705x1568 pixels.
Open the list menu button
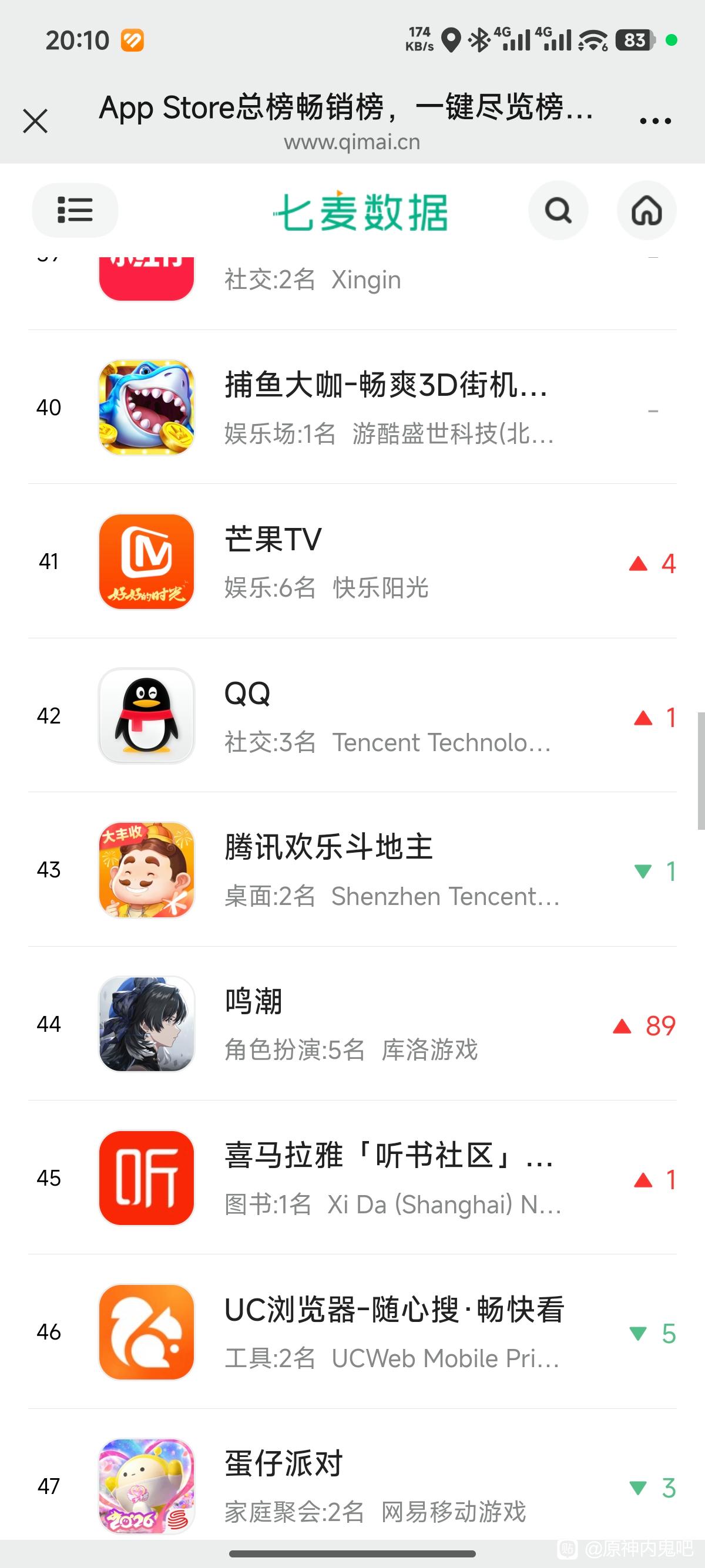click(x=74, y=210)
